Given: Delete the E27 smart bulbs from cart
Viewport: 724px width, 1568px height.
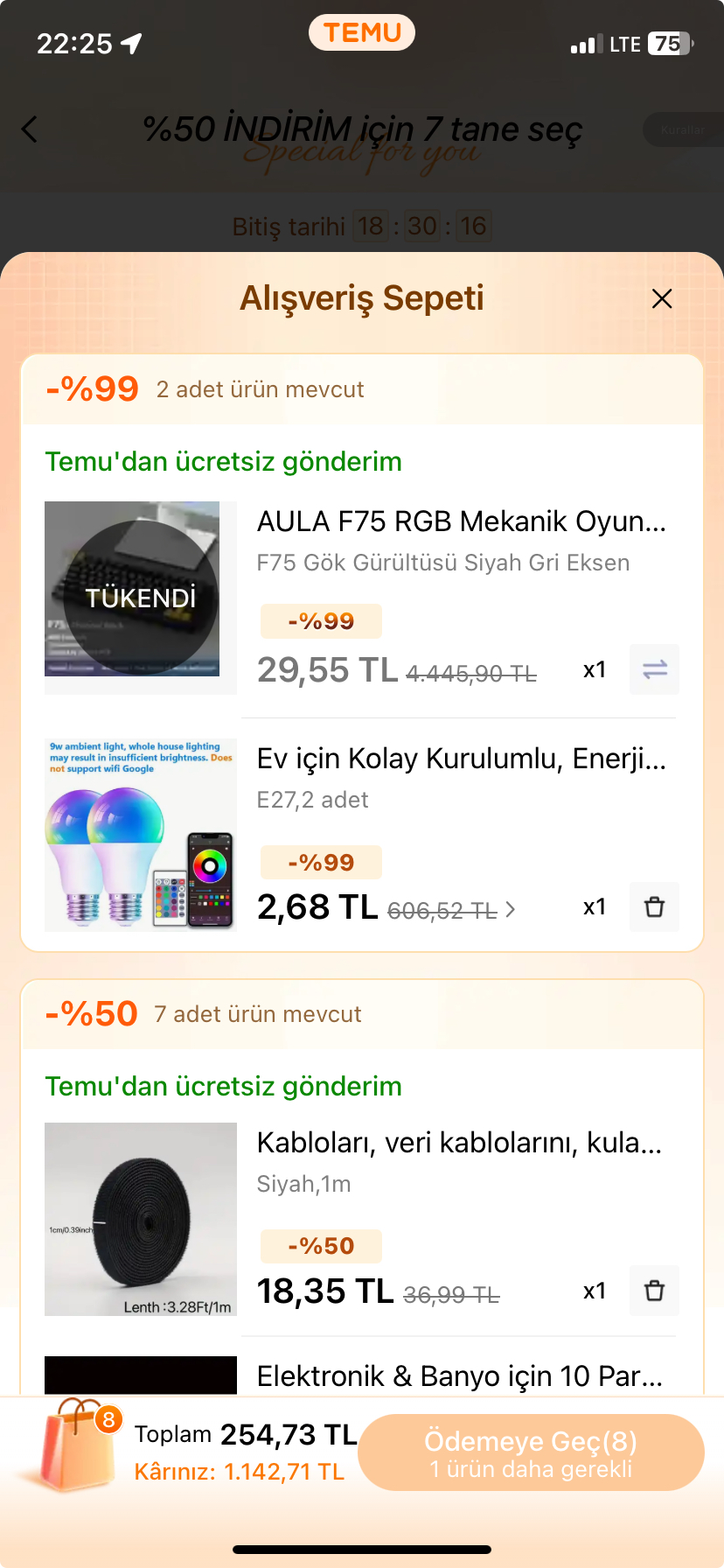Looking at the screenshot, I should (654, 907).
